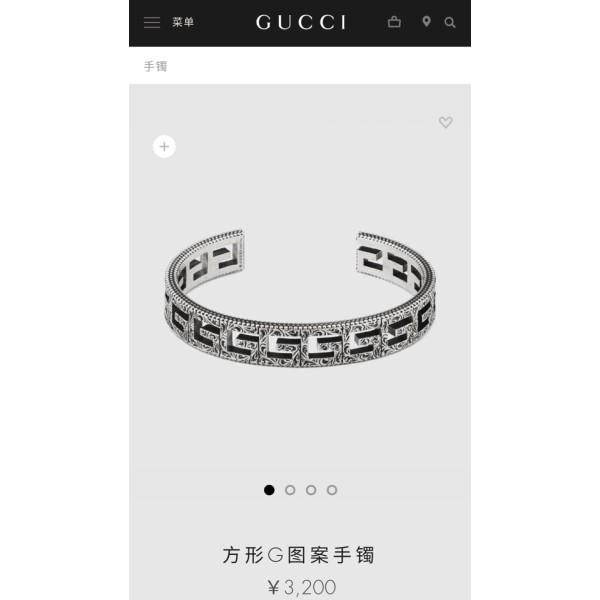Open the search magnifier
600x600 pixels.
tap(450, 22)
